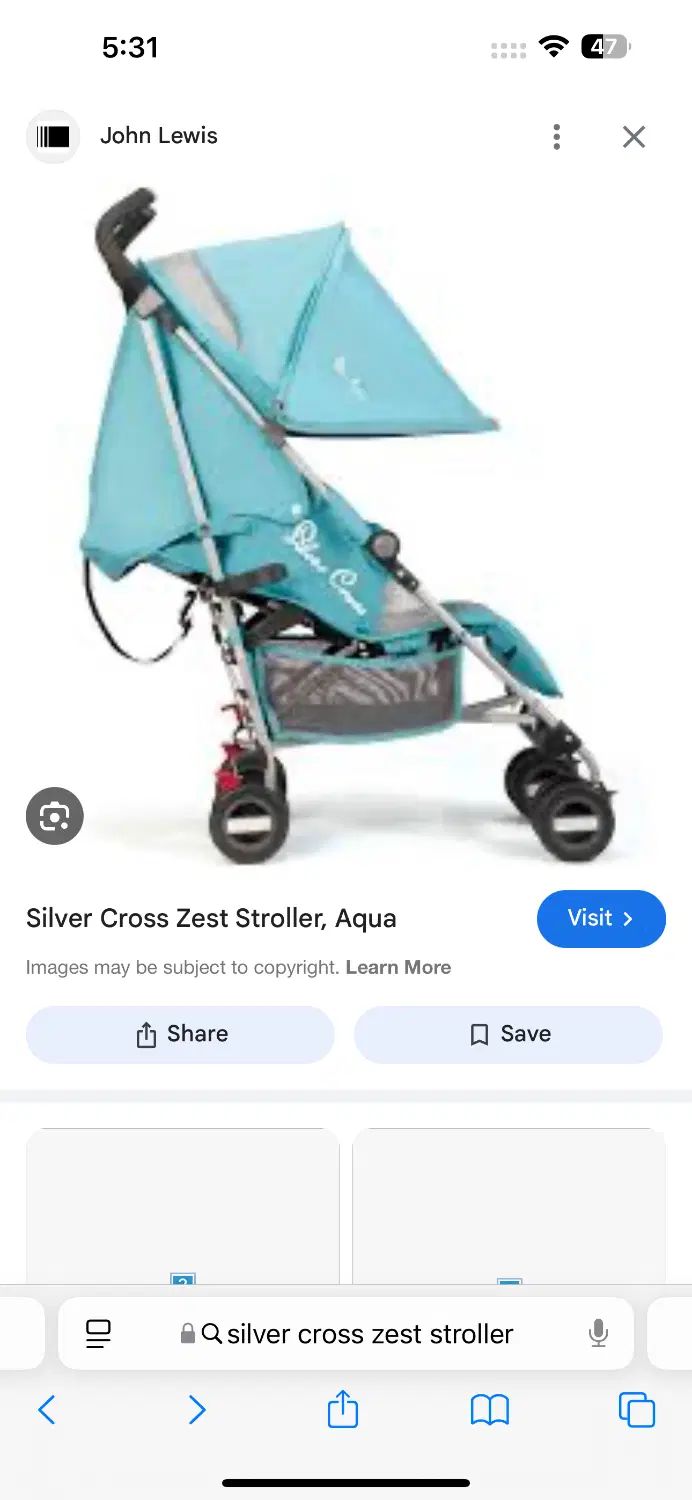Start voice search with the microphone
Viewport: 692px width, 1500px height.
(x=598, y=1333)
